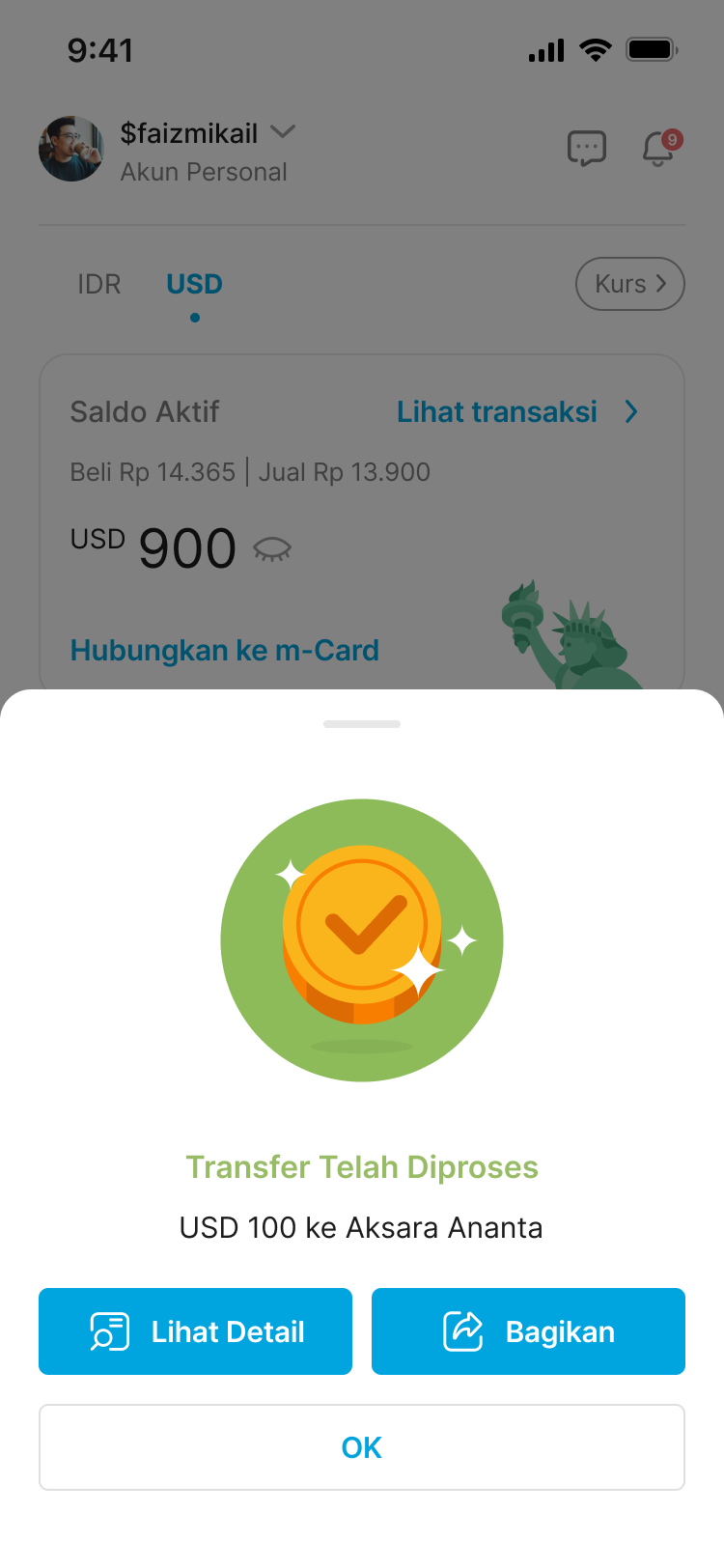
Task: Open Lihat Detail for the transfer
Action: 195,1331
